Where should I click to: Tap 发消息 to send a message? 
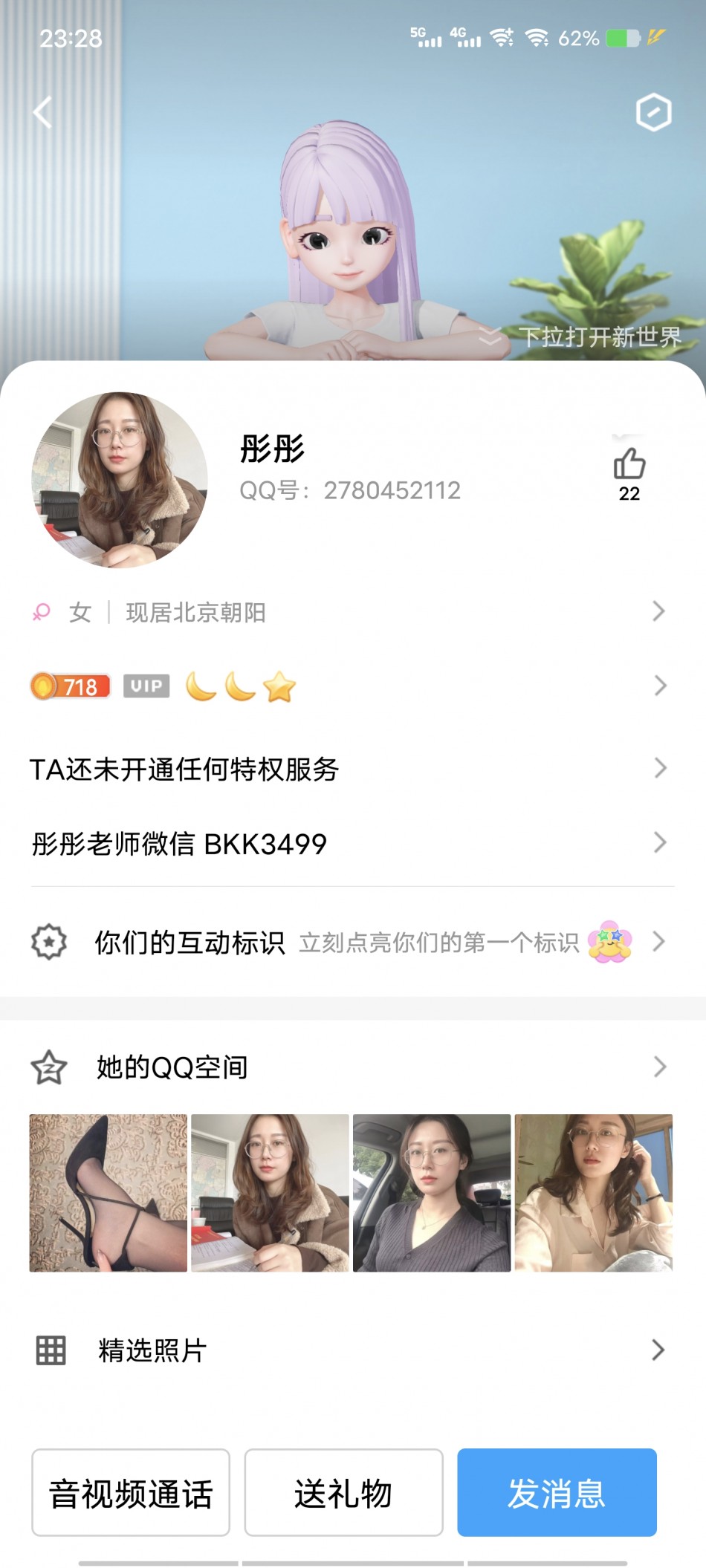point(557,1492)
